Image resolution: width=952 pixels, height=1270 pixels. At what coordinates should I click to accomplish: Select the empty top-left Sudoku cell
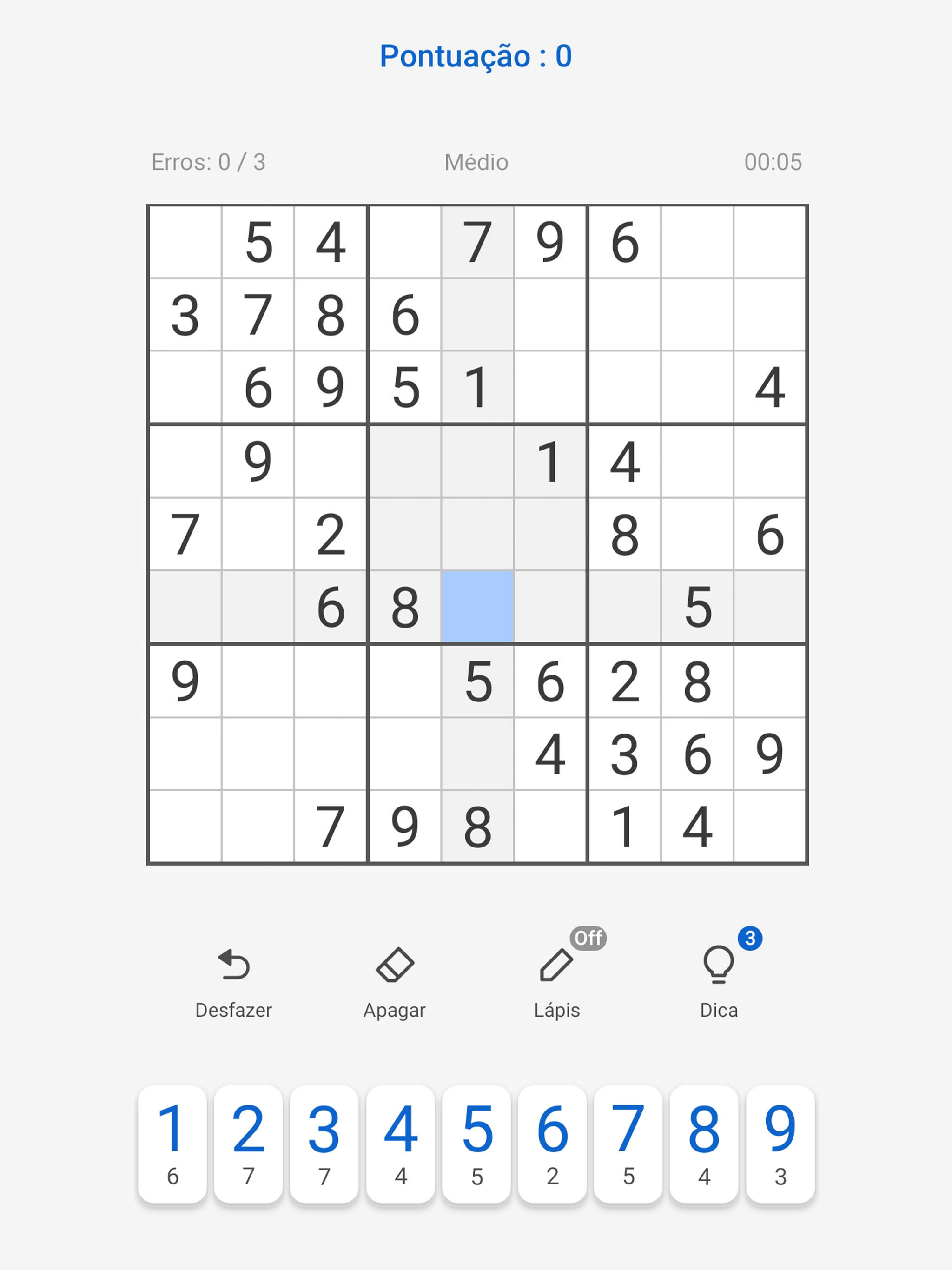point(185,243)
